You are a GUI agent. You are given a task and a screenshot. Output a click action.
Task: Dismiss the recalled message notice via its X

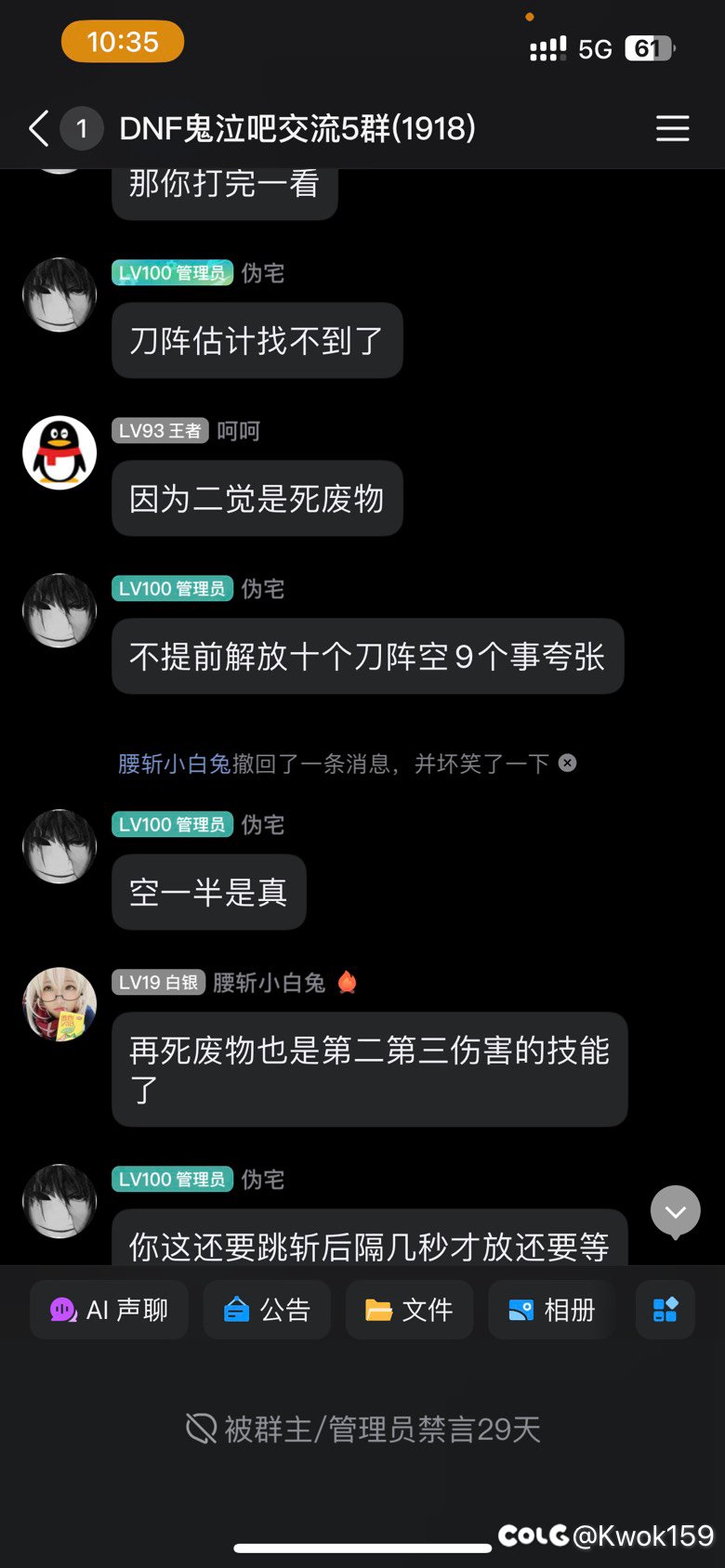coord(567,763)
